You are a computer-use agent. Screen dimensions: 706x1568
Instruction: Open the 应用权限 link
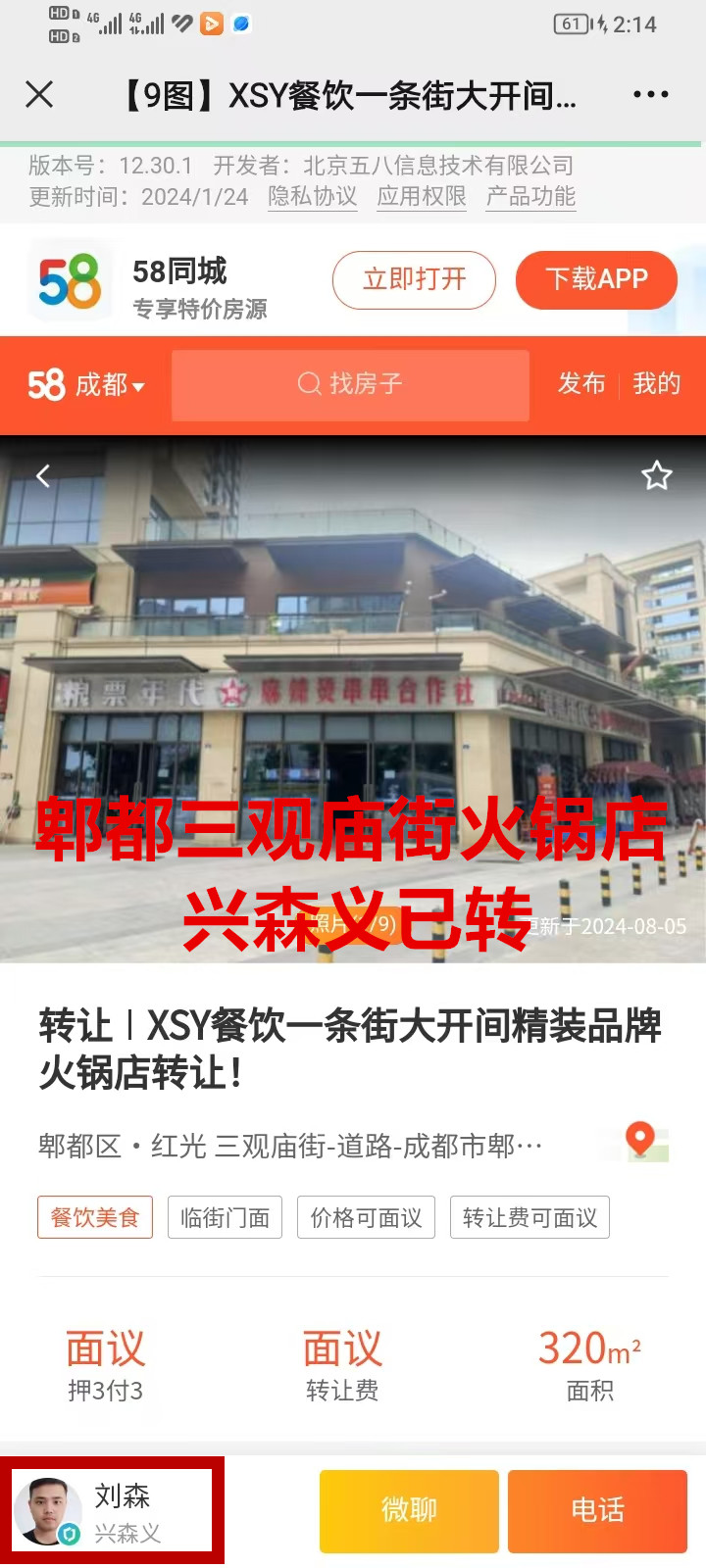click(422, 197)
